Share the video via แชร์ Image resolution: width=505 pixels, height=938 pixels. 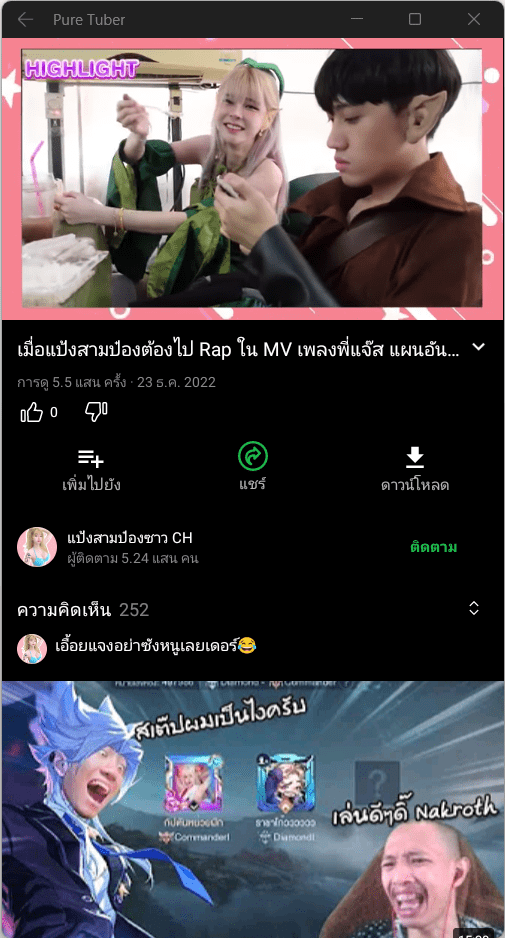click(252, 468)
